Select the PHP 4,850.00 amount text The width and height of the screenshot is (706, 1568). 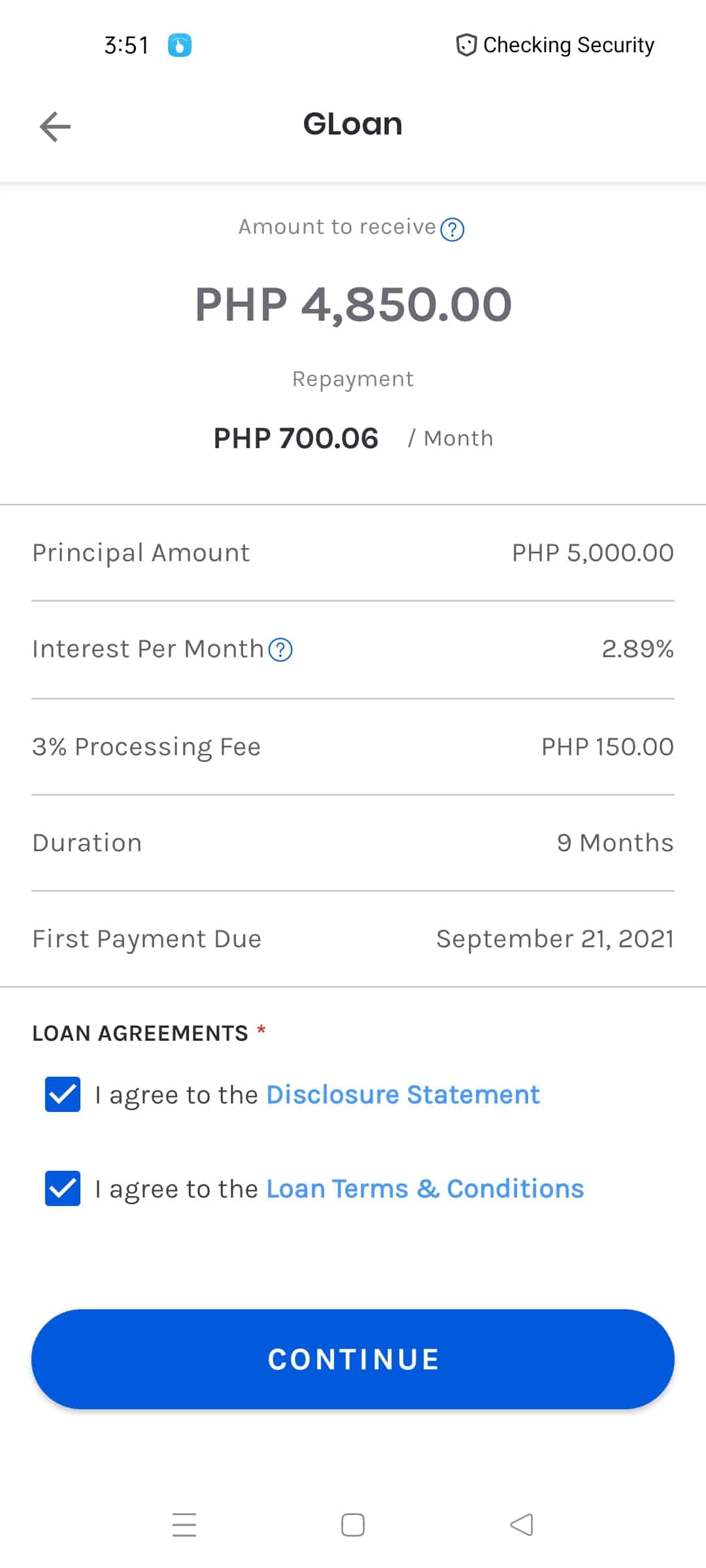(353, 304)
